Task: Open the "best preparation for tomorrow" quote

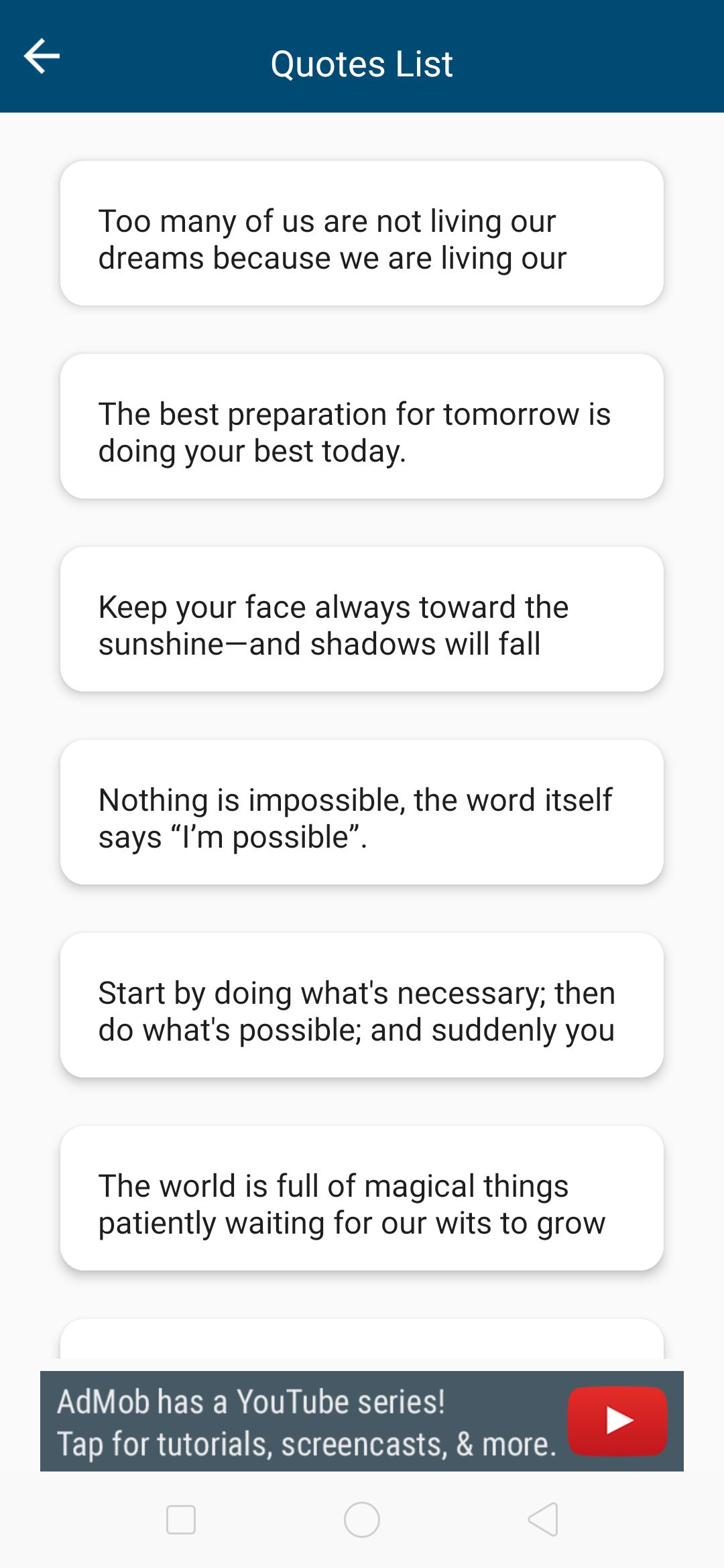Action: pyautogui.click(x=362, y=426)
